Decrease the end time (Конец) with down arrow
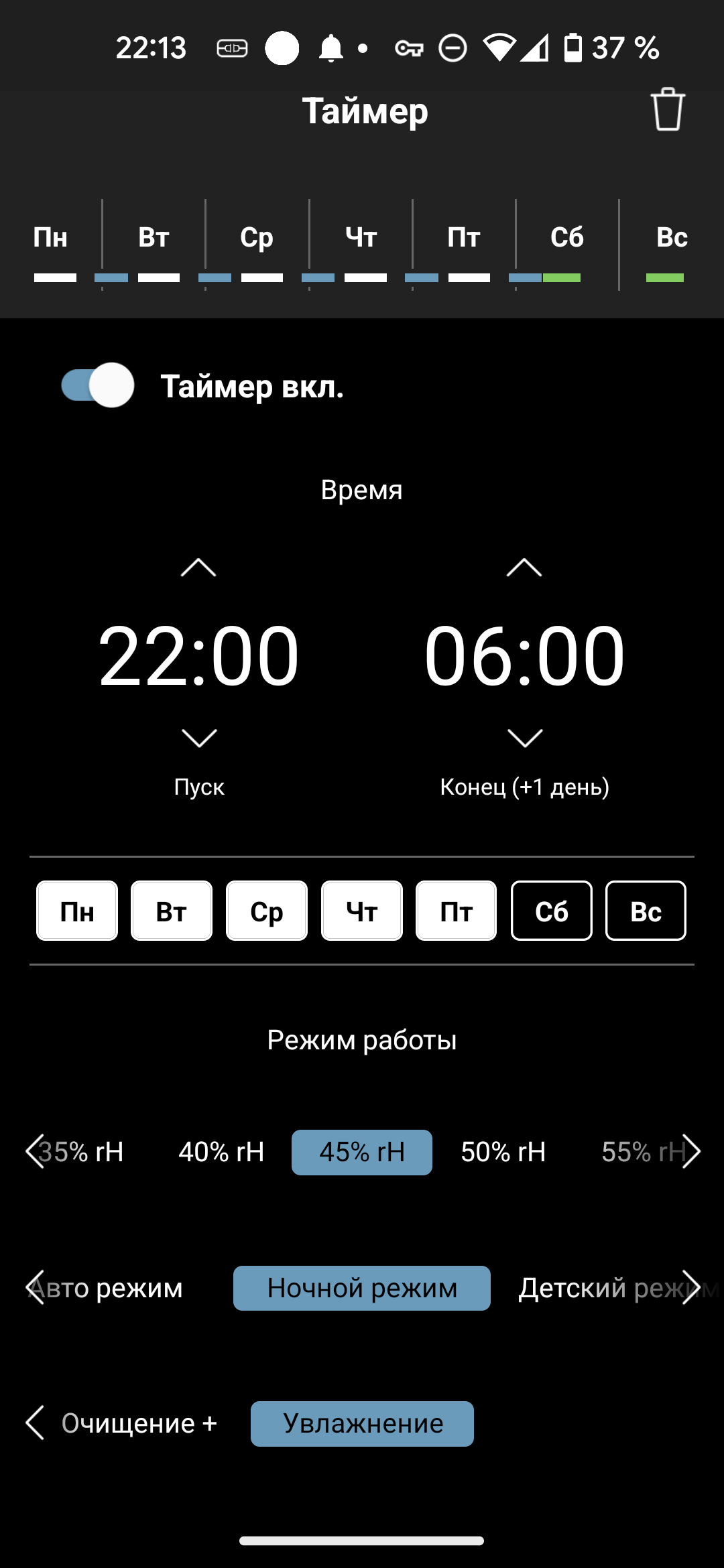 (x=525, y=738)
